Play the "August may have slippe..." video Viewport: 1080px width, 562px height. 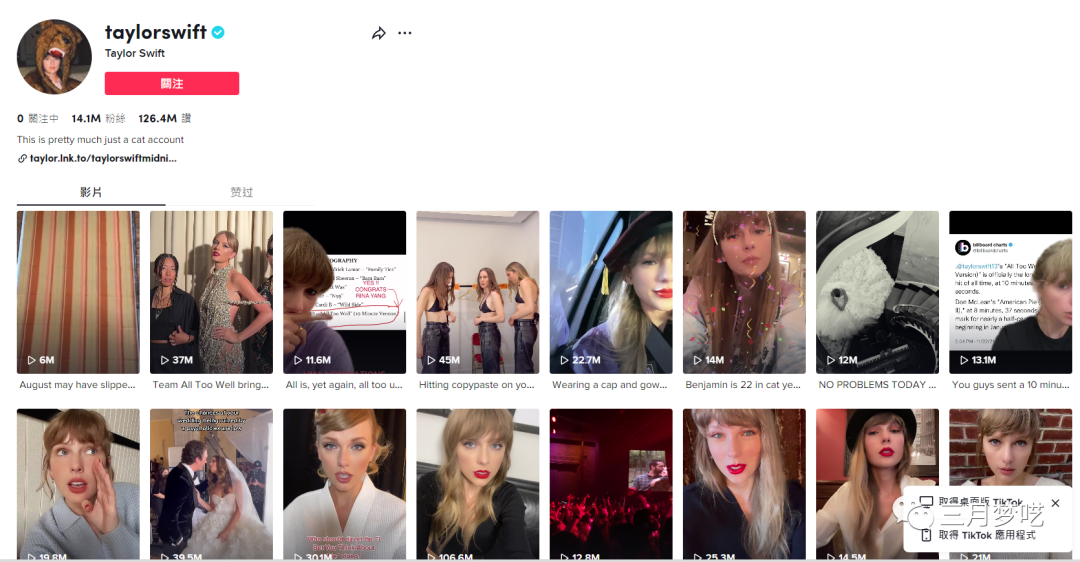(78, 292)
